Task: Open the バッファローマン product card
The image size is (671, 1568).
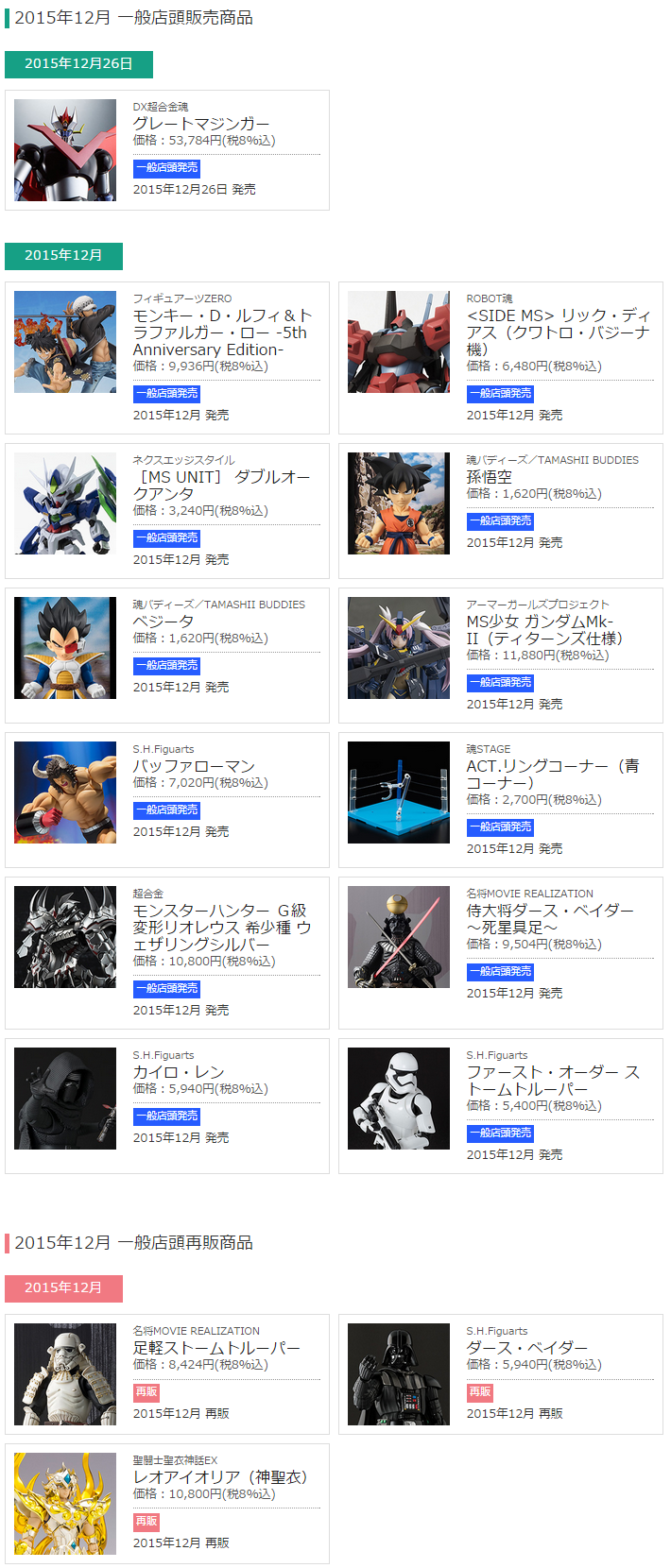Action: [166, 799]
